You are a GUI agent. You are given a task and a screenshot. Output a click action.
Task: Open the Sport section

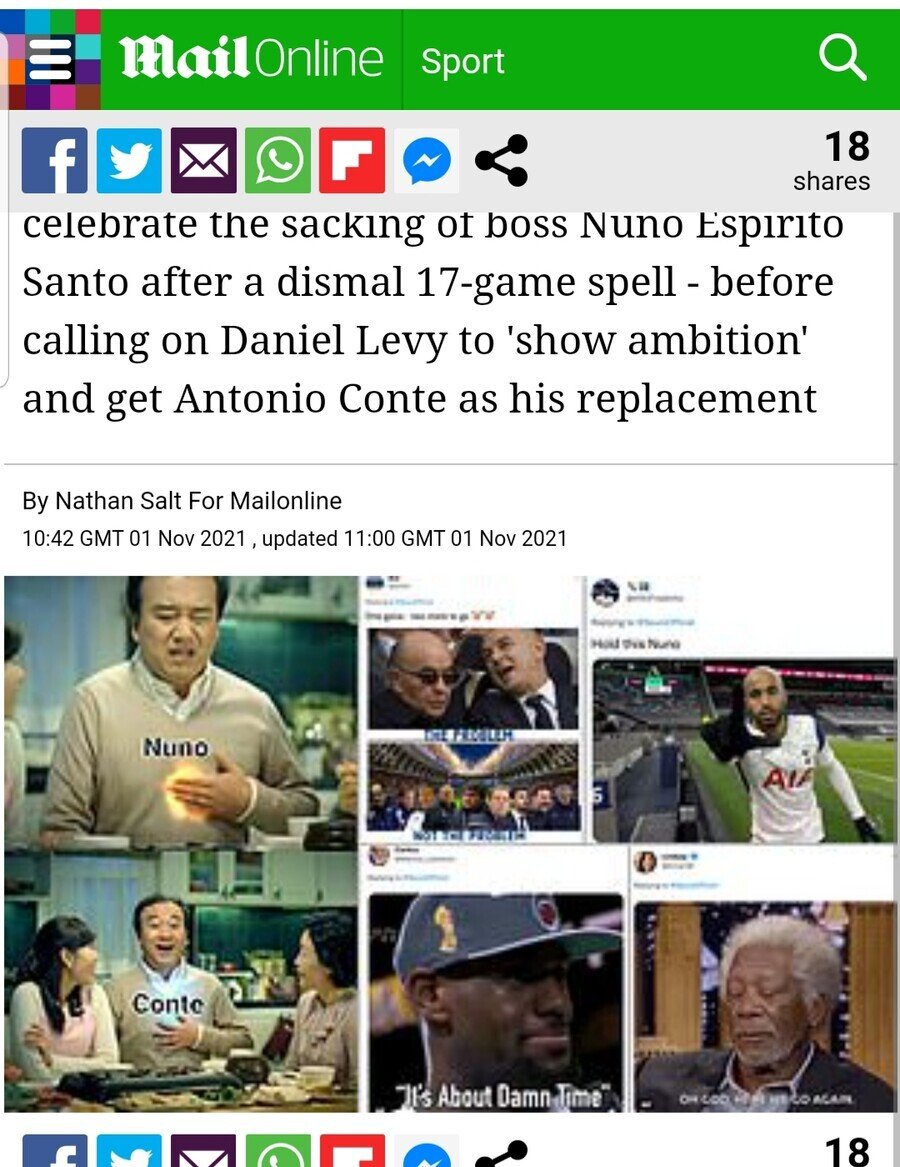click(x=463, y=61)
